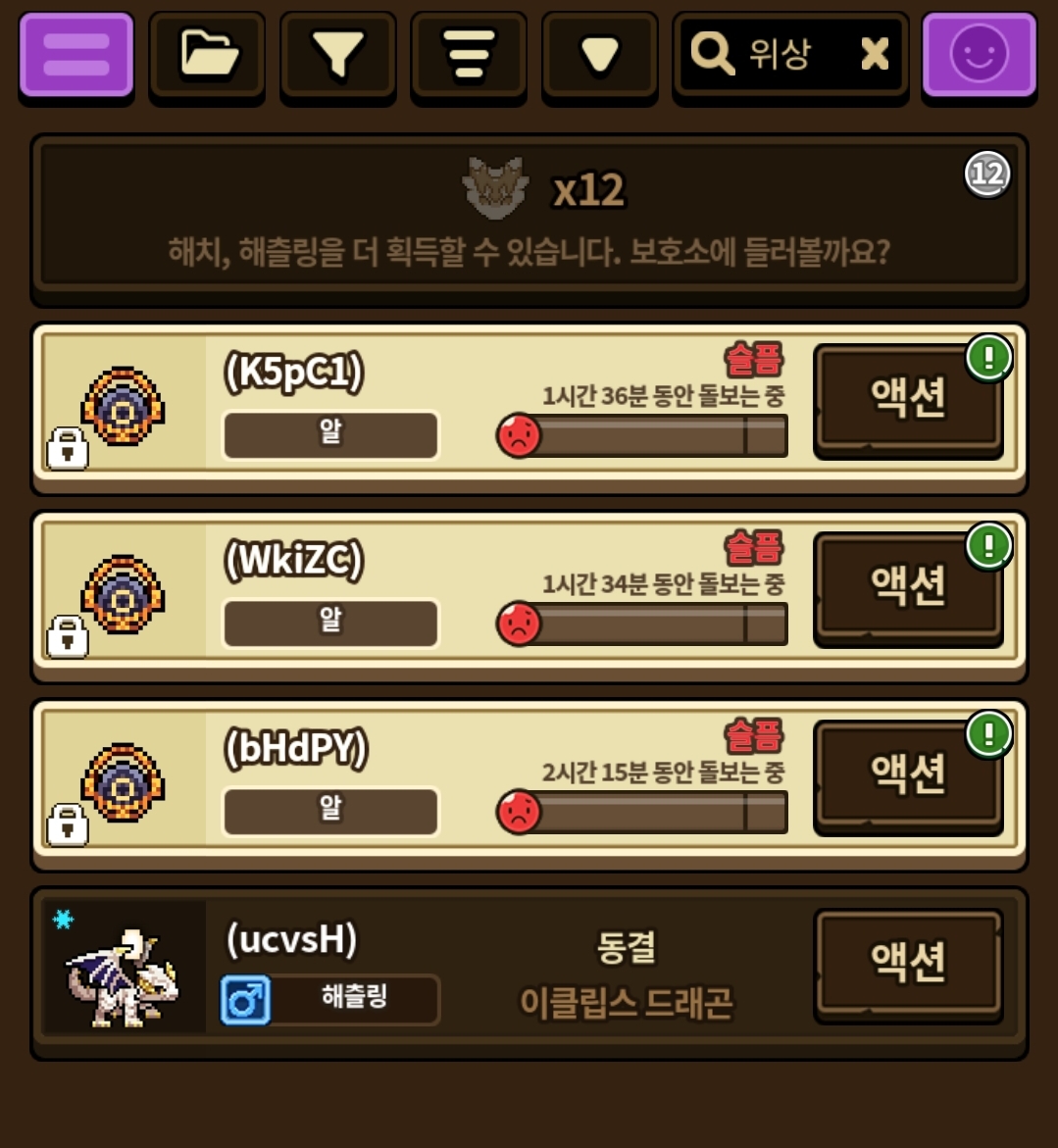Tap the 액션 button for WkiZC
The width and height of the screenshot is (1058, 1148).
[908, 587]
